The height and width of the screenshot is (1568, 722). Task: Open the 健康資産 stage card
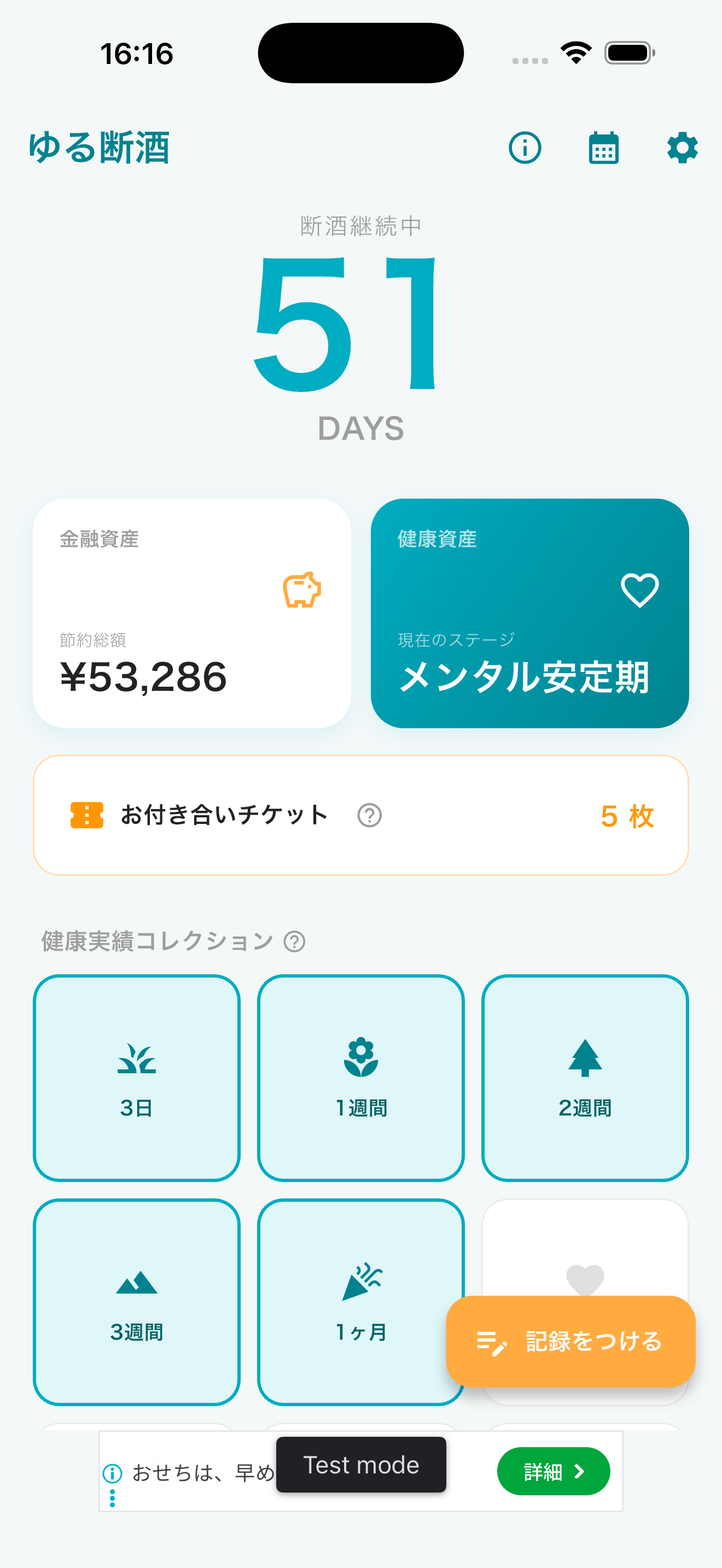529,613
